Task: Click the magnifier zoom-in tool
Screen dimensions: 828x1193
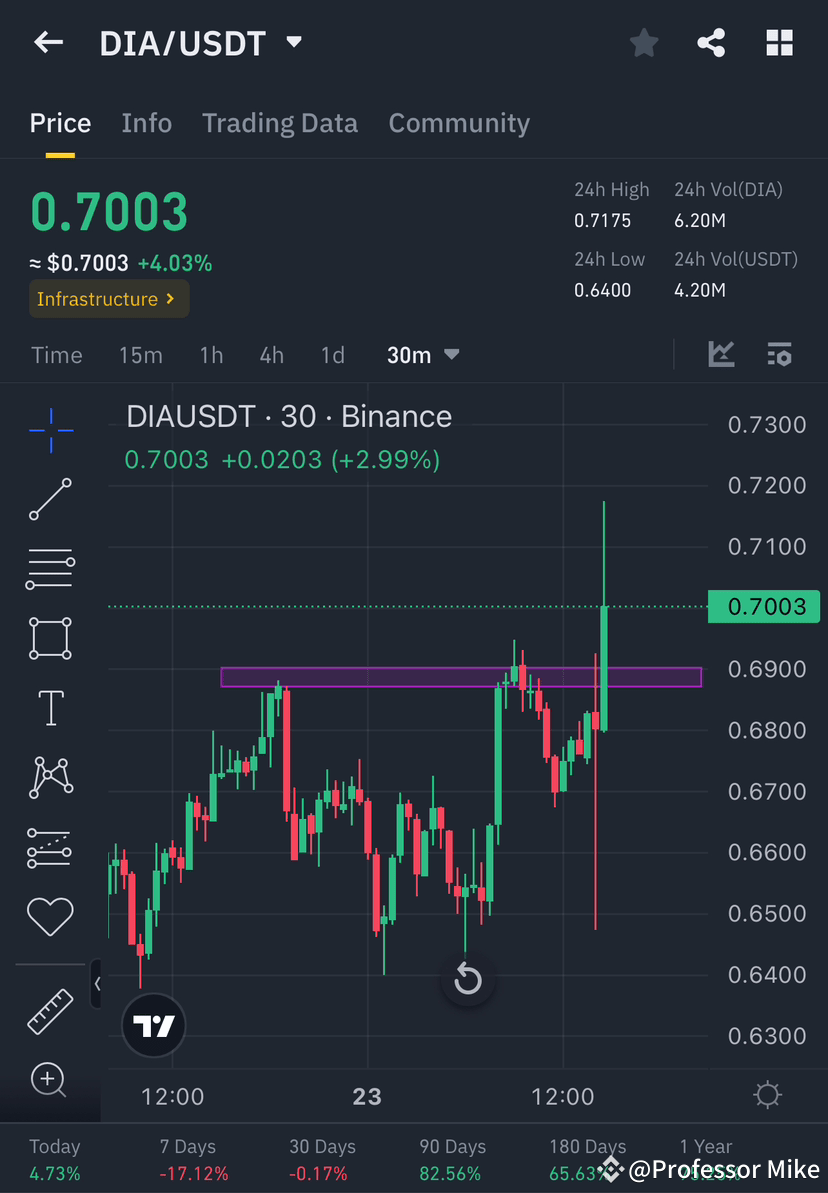Action: 50,1080
